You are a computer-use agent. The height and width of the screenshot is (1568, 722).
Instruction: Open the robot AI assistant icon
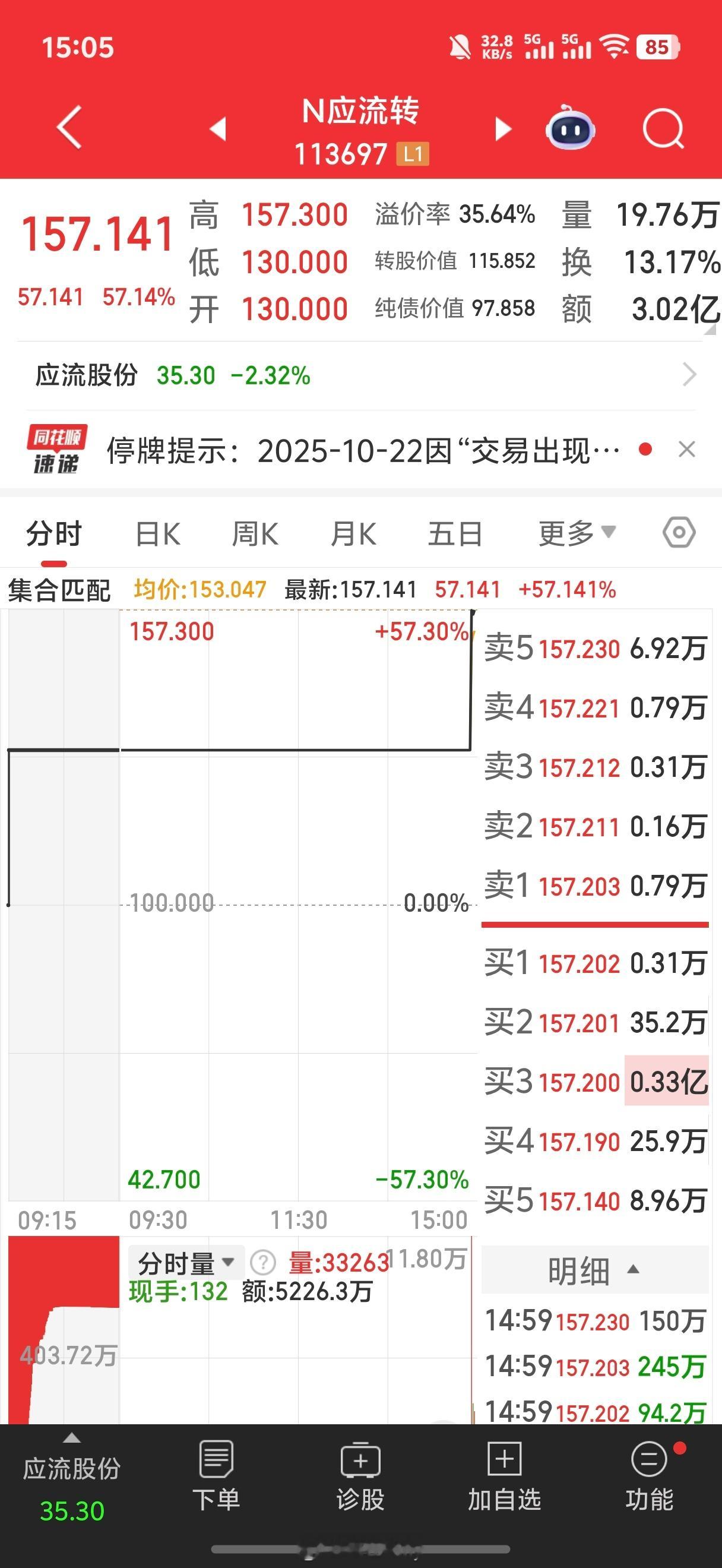click(x=570, y=128)
